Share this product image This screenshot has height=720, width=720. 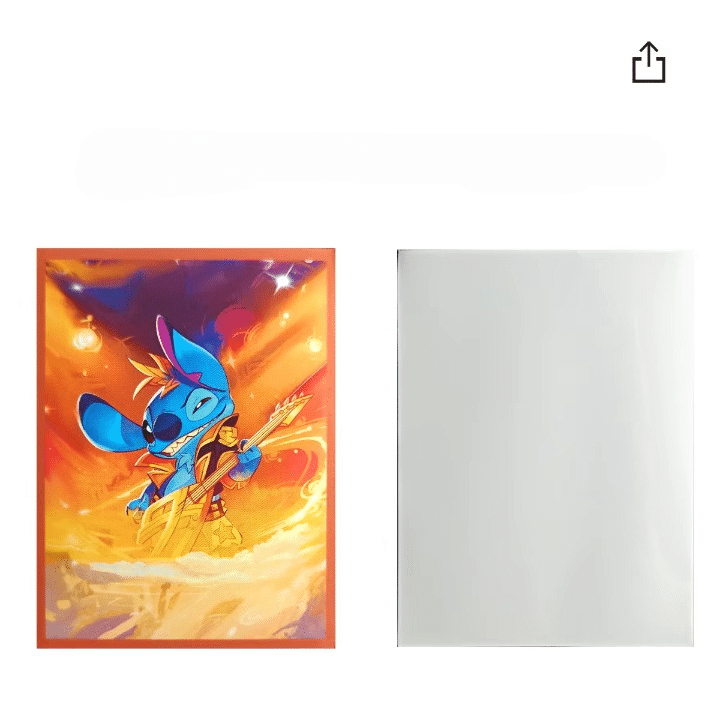pyautogui.click(x=648, y=63)
